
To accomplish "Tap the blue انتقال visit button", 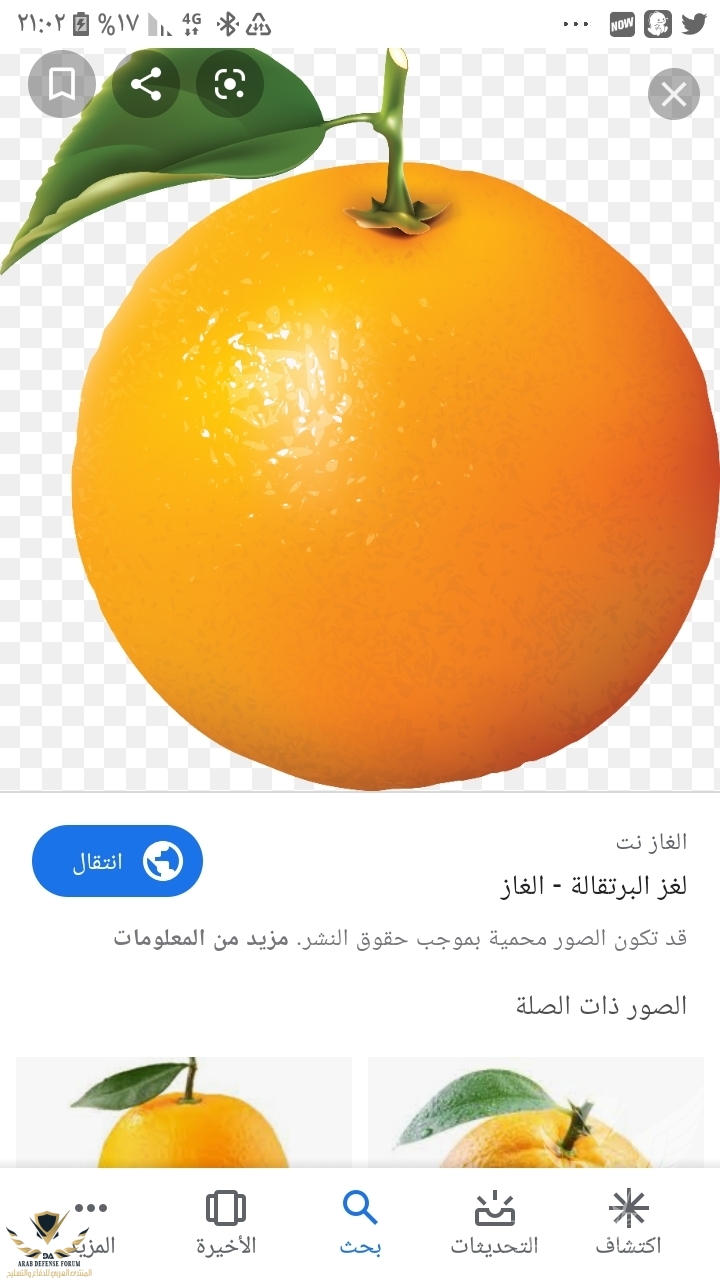I will coord(118,860).
